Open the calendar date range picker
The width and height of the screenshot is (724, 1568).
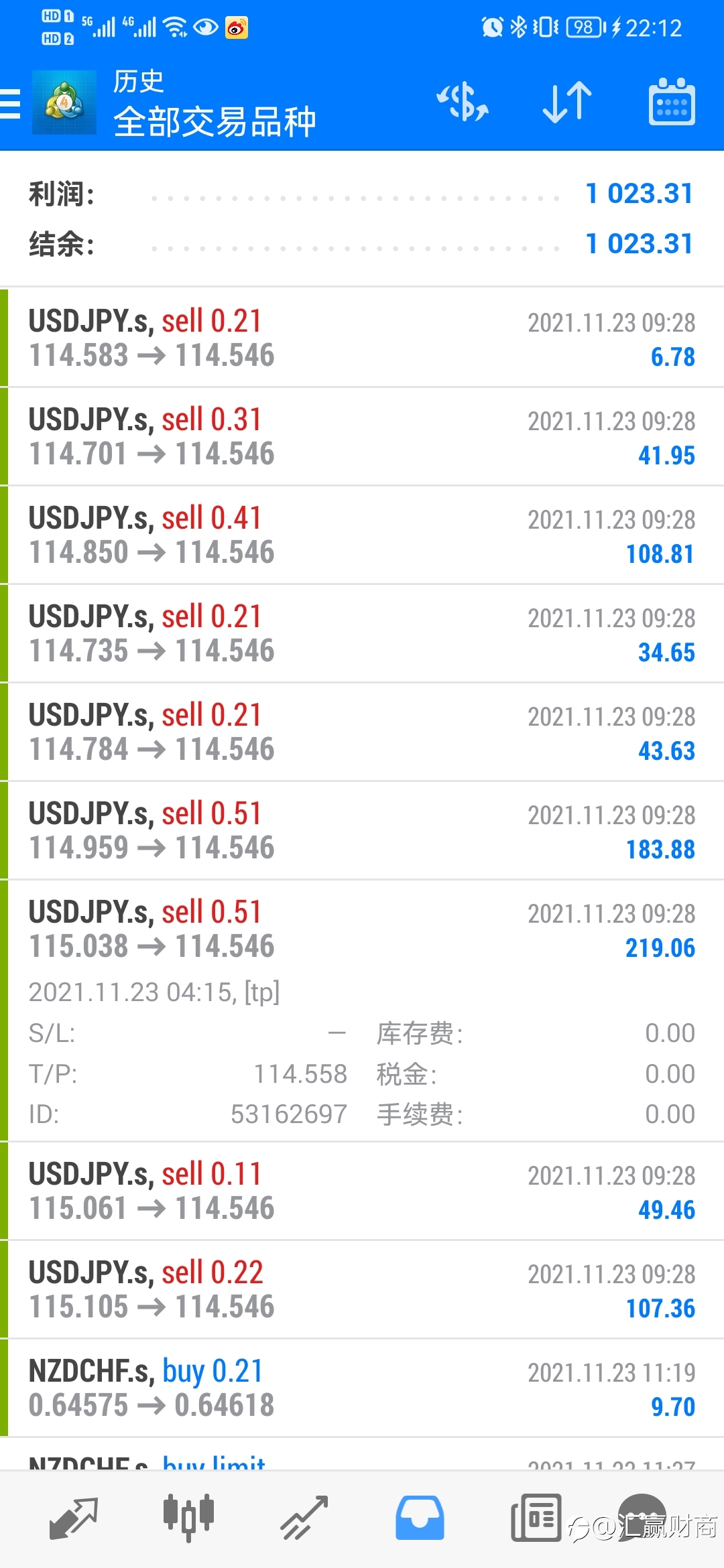click(x=672, y=102)
